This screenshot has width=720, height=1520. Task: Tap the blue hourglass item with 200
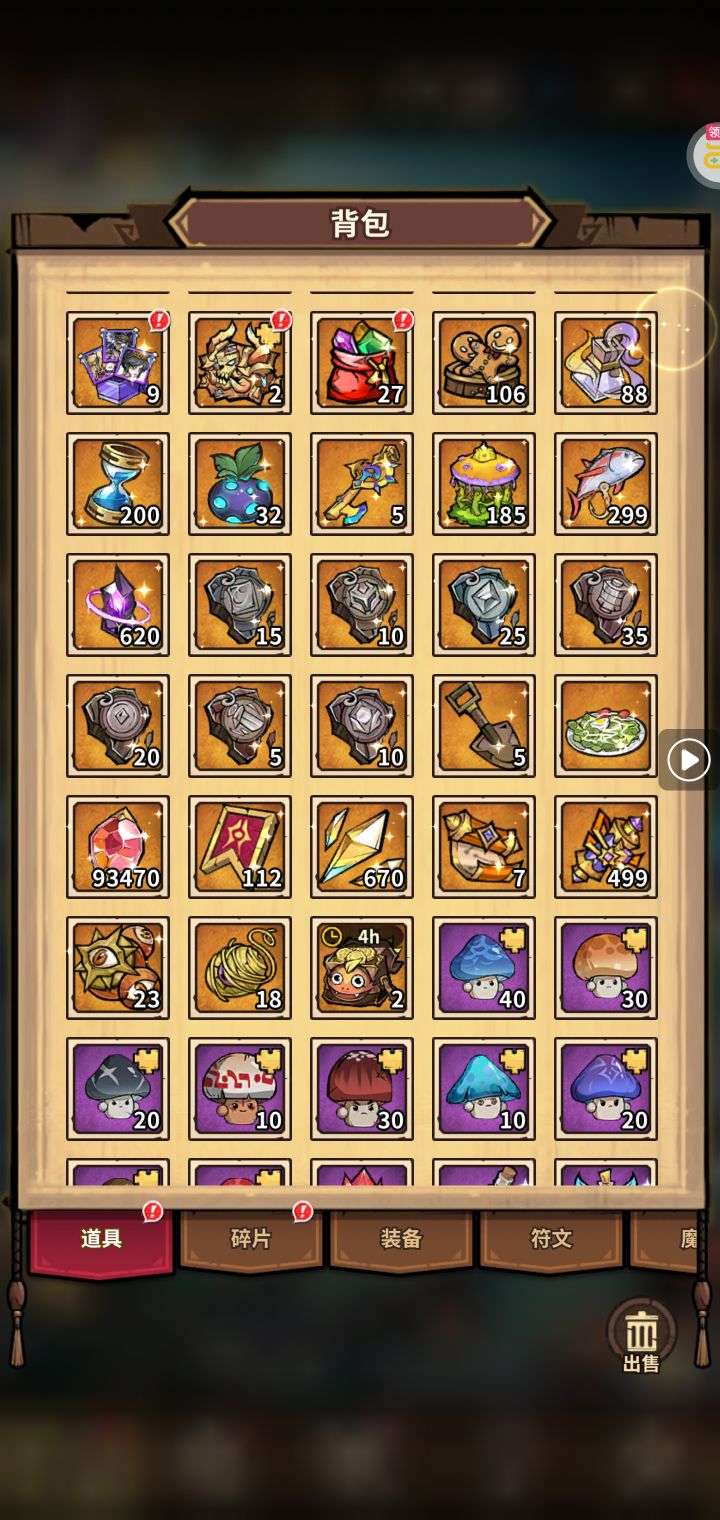point(118,483)
